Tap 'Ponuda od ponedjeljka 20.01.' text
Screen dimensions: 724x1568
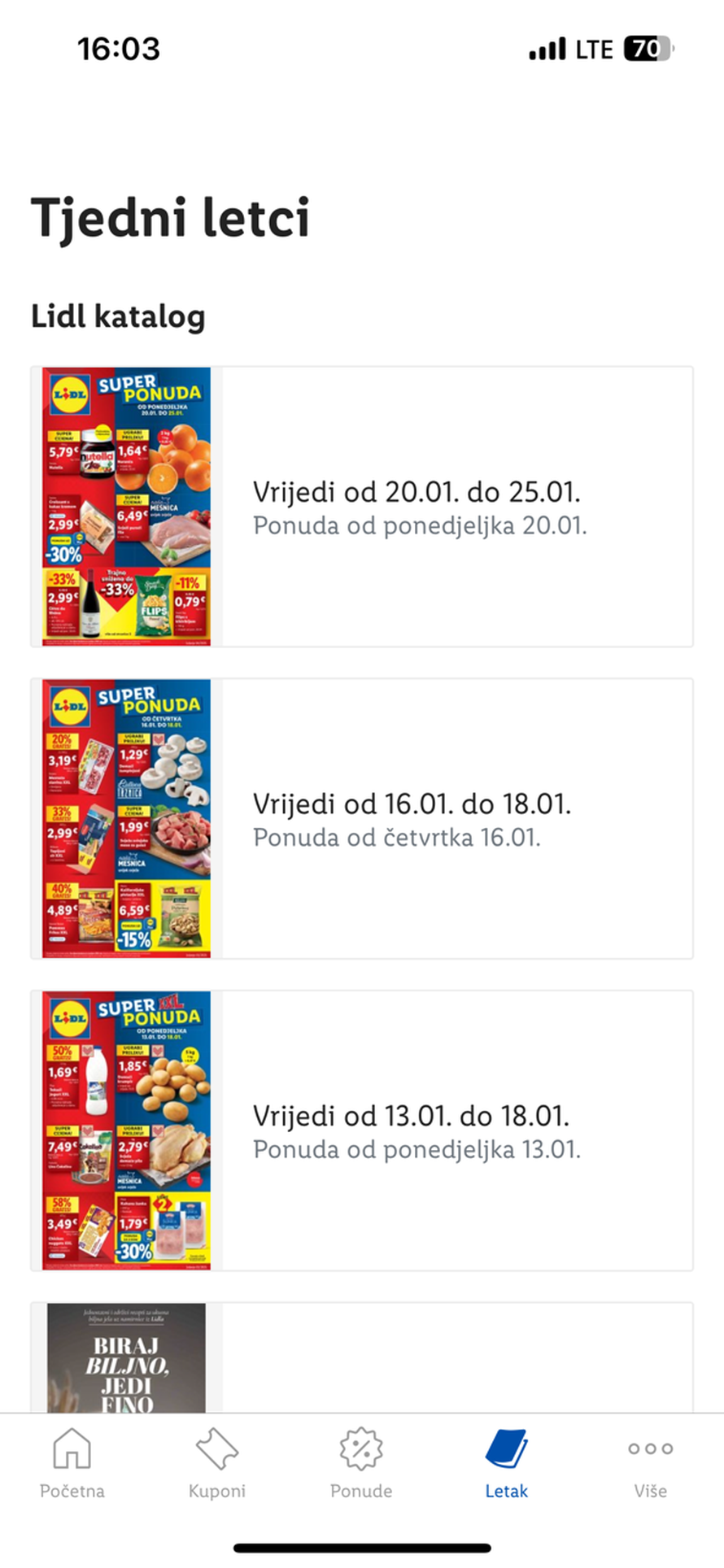click(420, 525)
